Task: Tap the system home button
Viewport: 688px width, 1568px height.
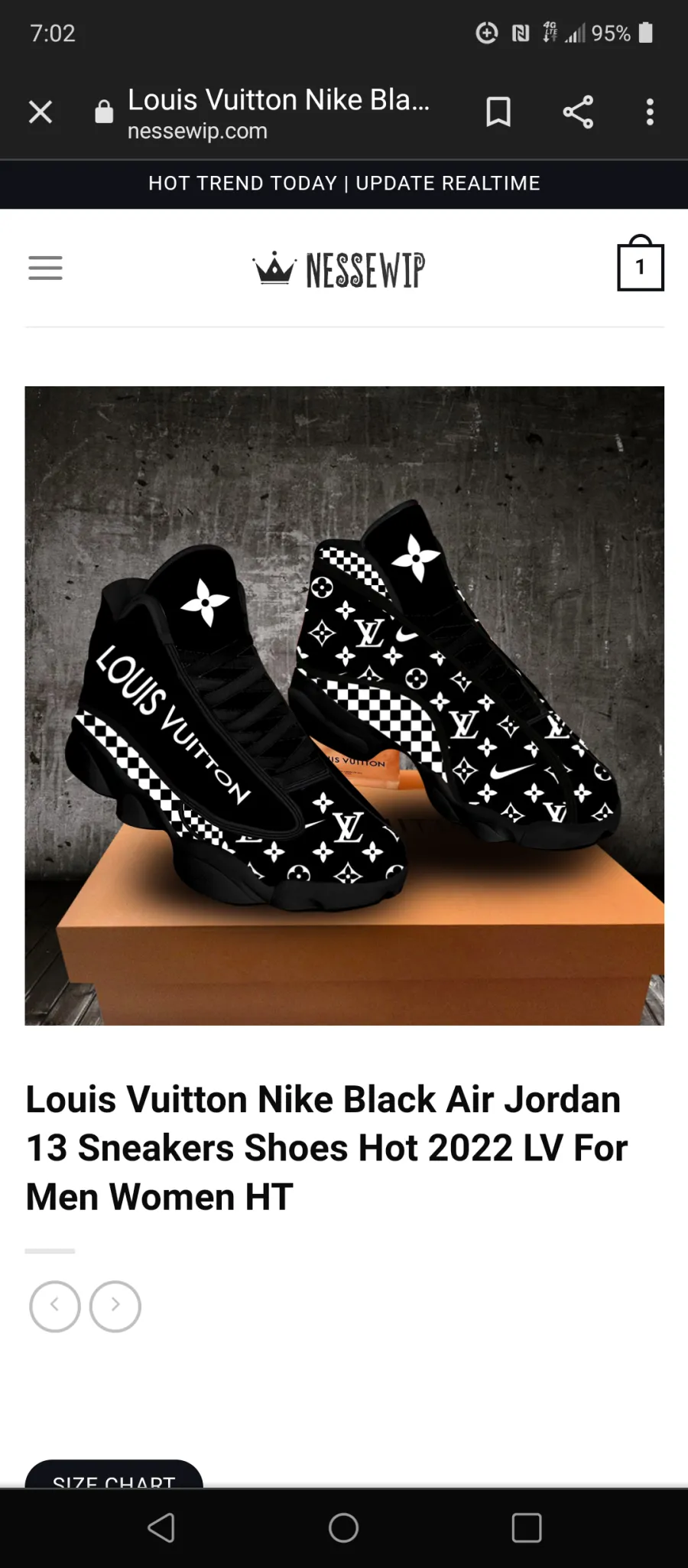Action: [343, 1527]
